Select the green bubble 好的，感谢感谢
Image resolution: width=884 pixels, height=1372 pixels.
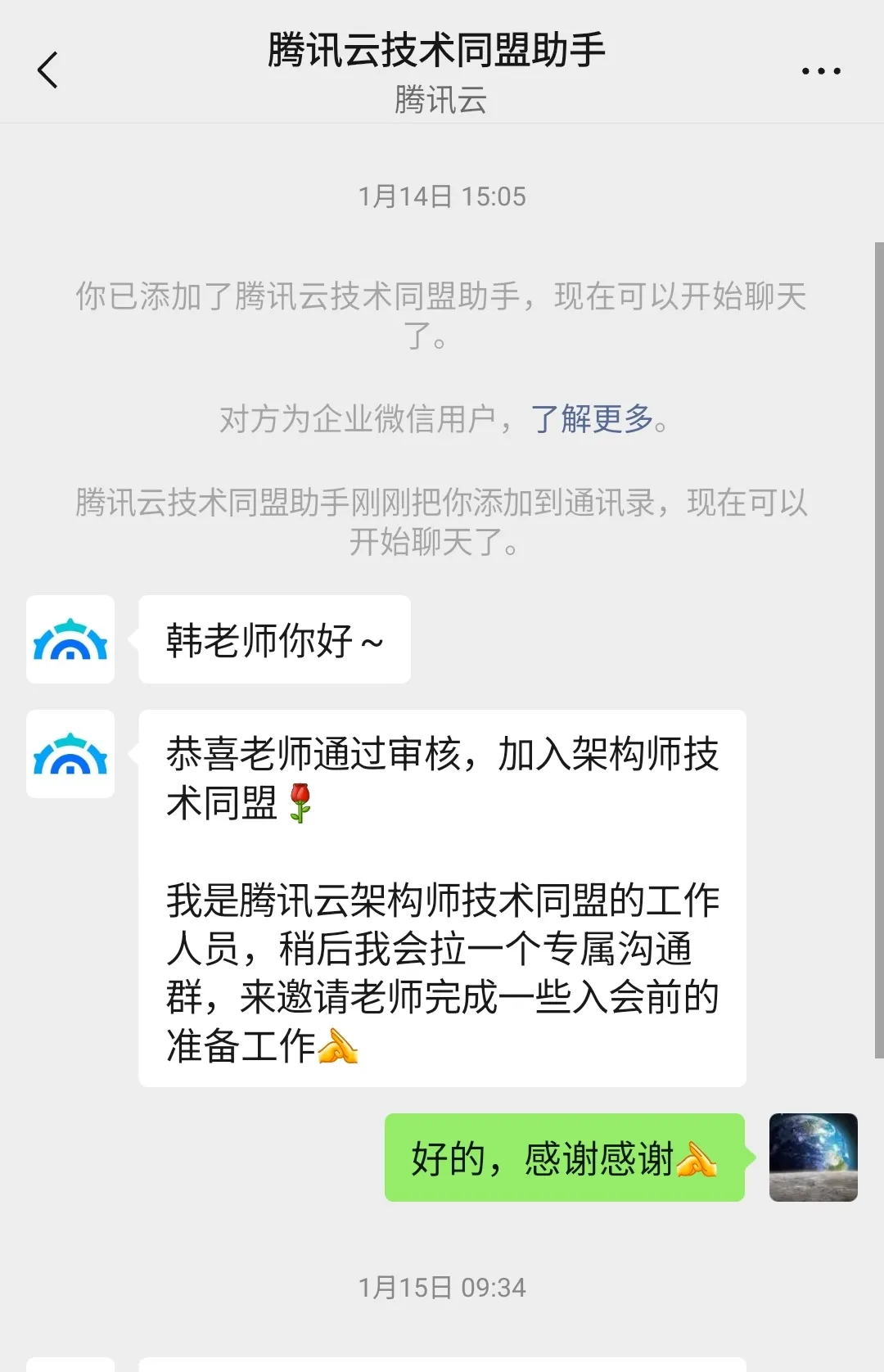tap(563, 1158)
